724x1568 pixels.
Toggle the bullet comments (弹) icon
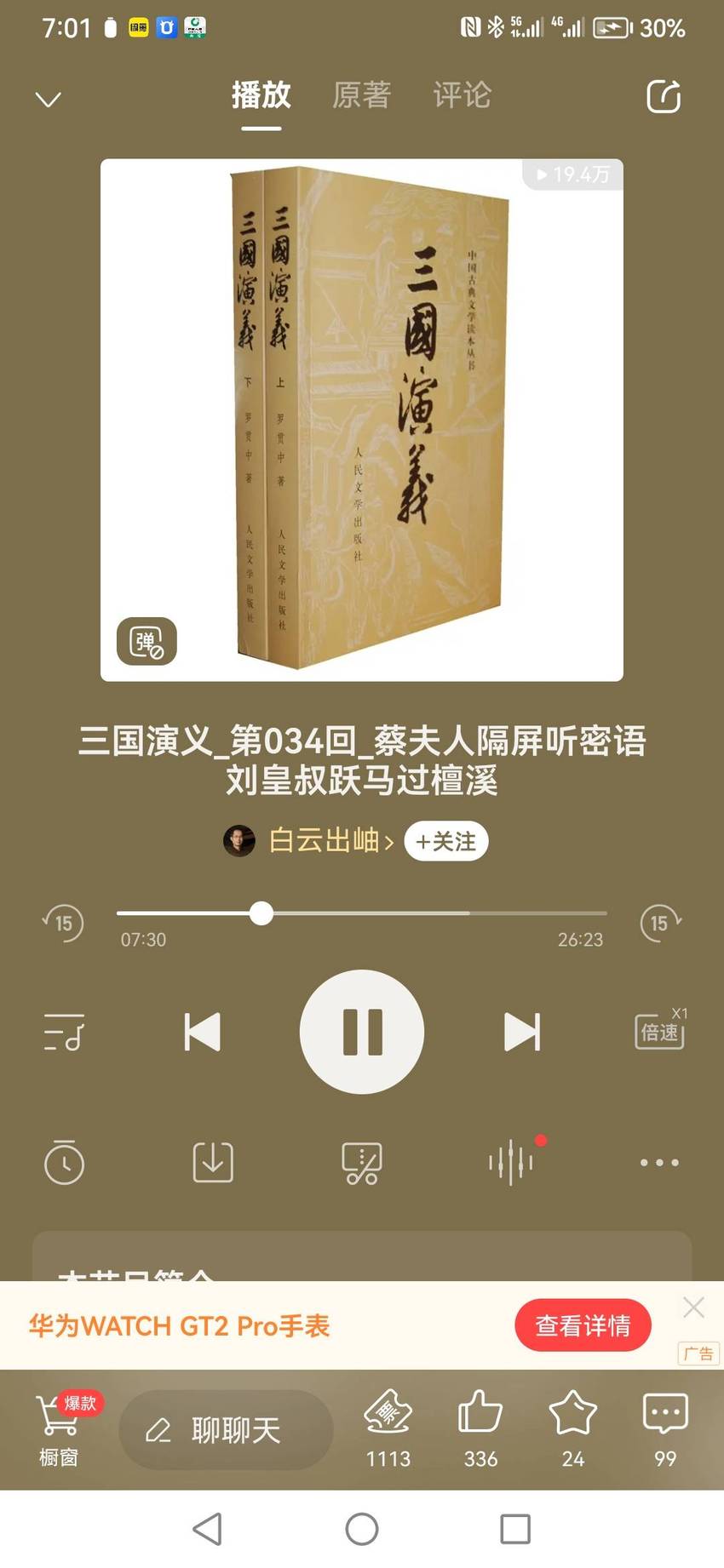(147, 641)
